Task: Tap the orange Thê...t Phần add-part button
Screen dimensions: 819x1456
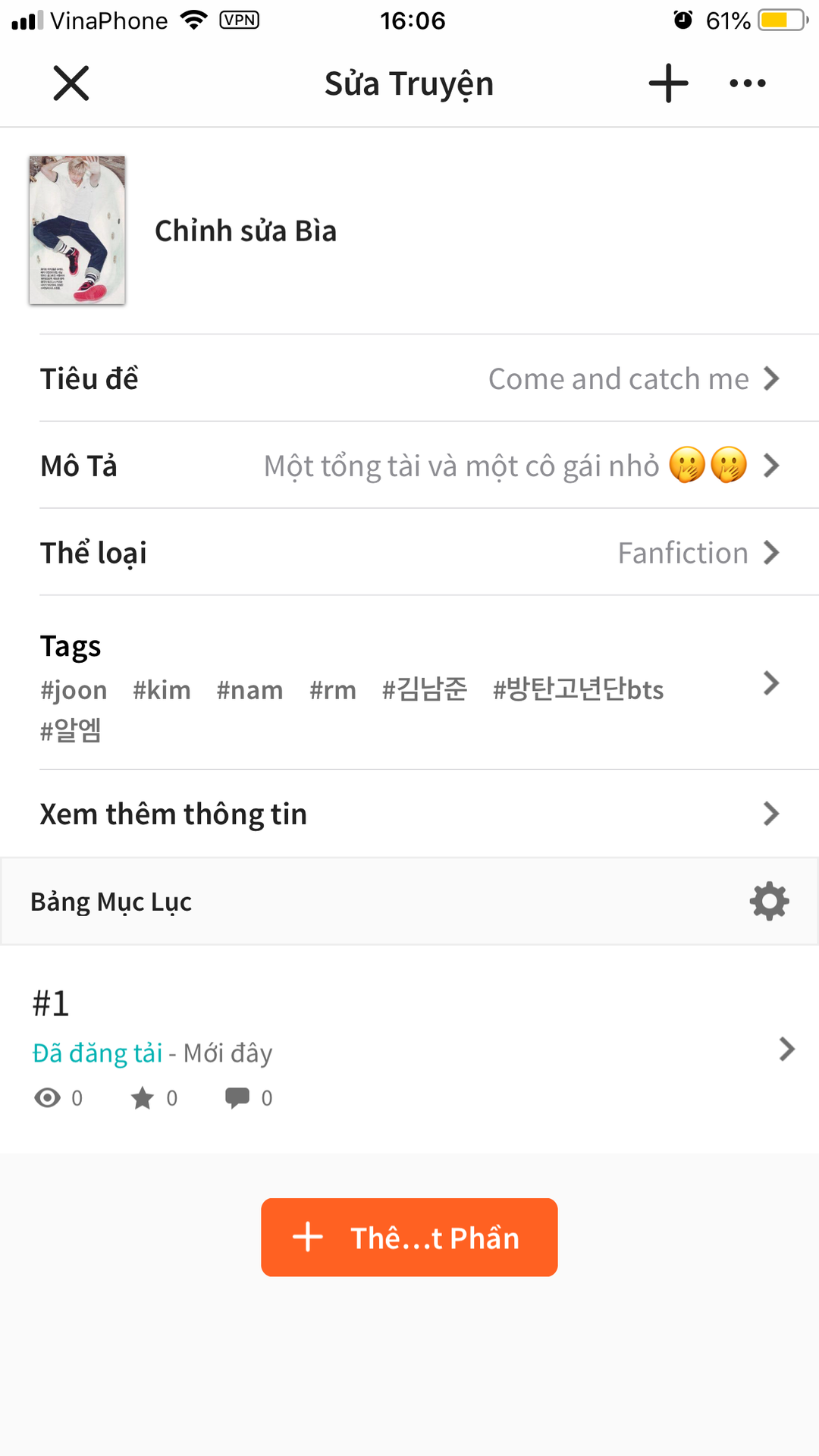Action: (x=409, y=1238)
